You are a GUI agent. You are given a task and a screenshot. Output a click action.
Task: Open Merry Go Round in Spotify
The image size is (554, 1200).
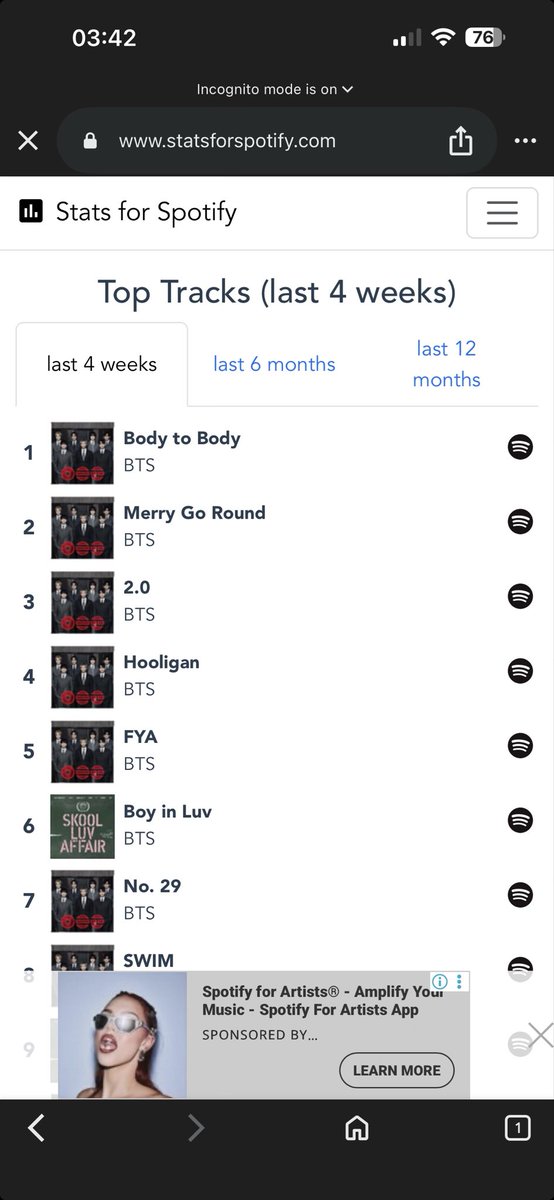coord(520,522)
